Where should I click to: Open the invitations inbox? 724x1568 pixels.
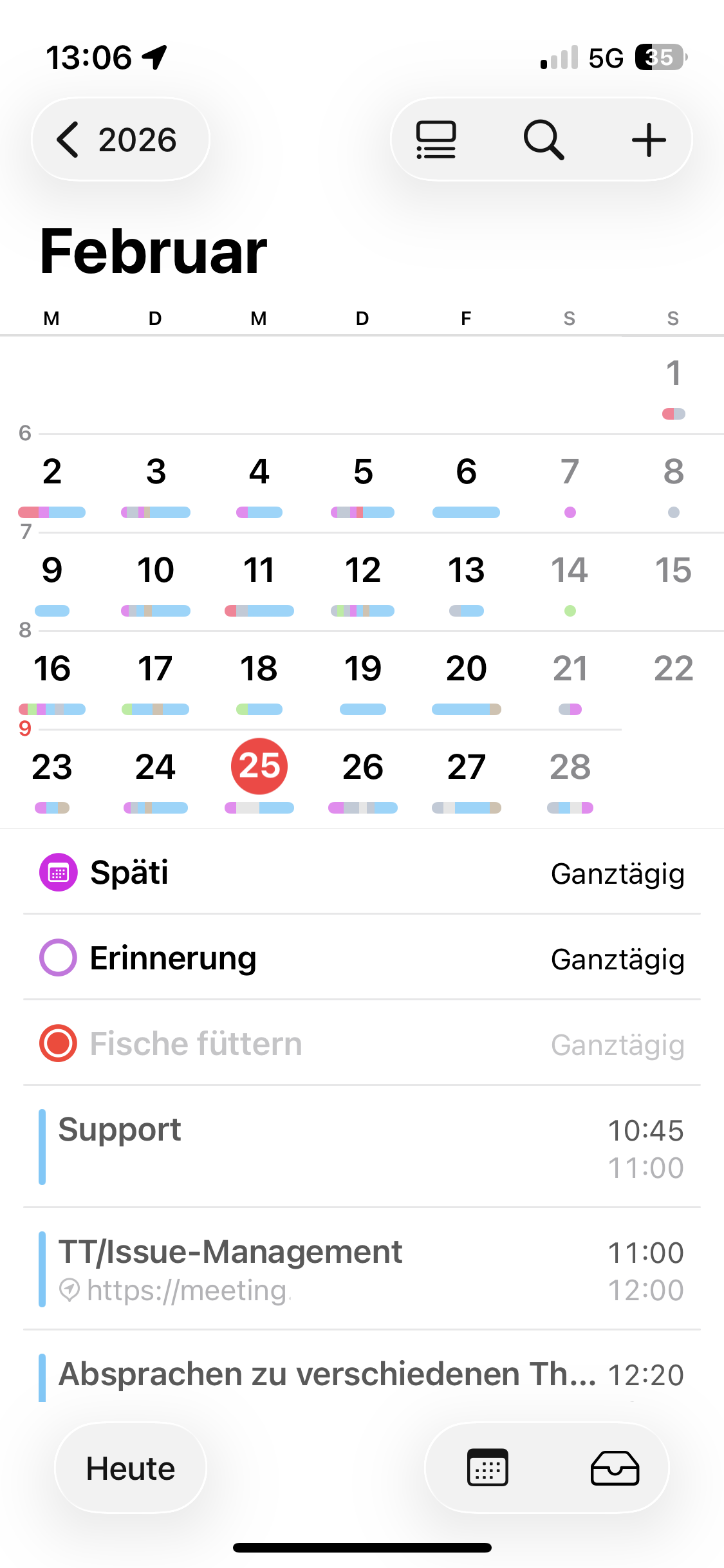click(x=615, y=1469)
